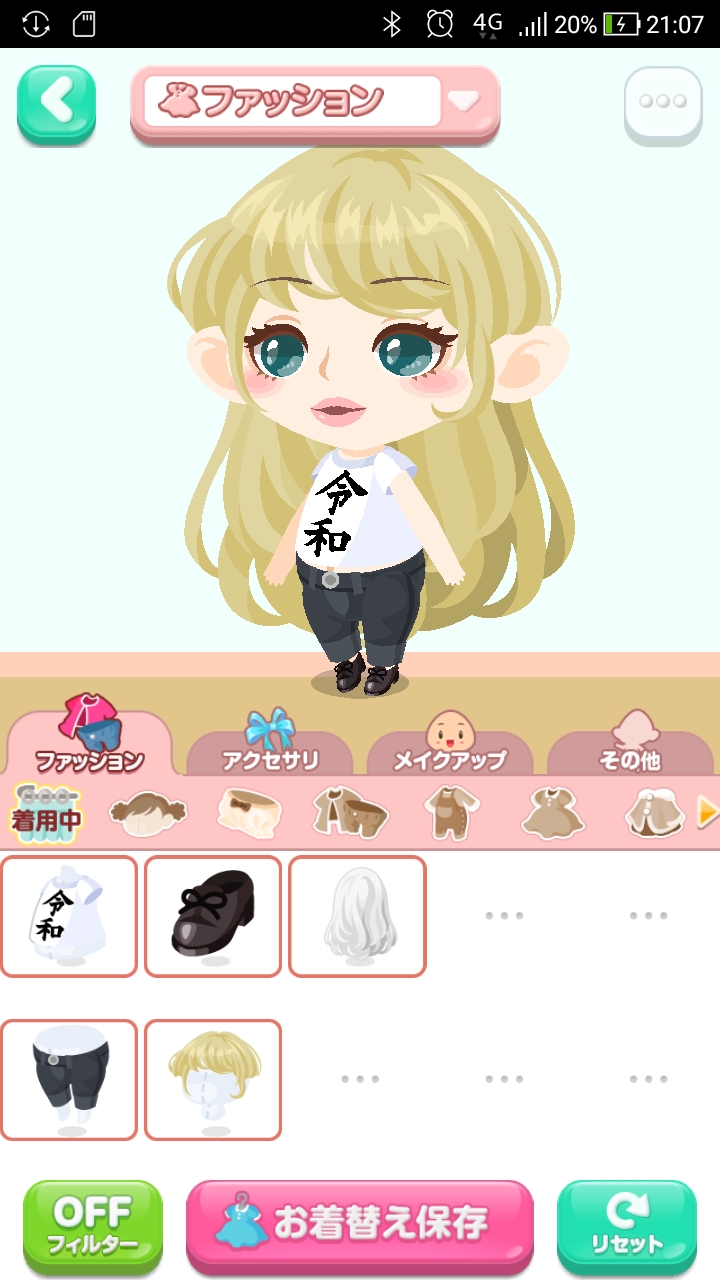The width and height of the screenshot is (720, 1280).
Task: Expand the ファッション dropdown at the top
Action: tap(463, 101)
